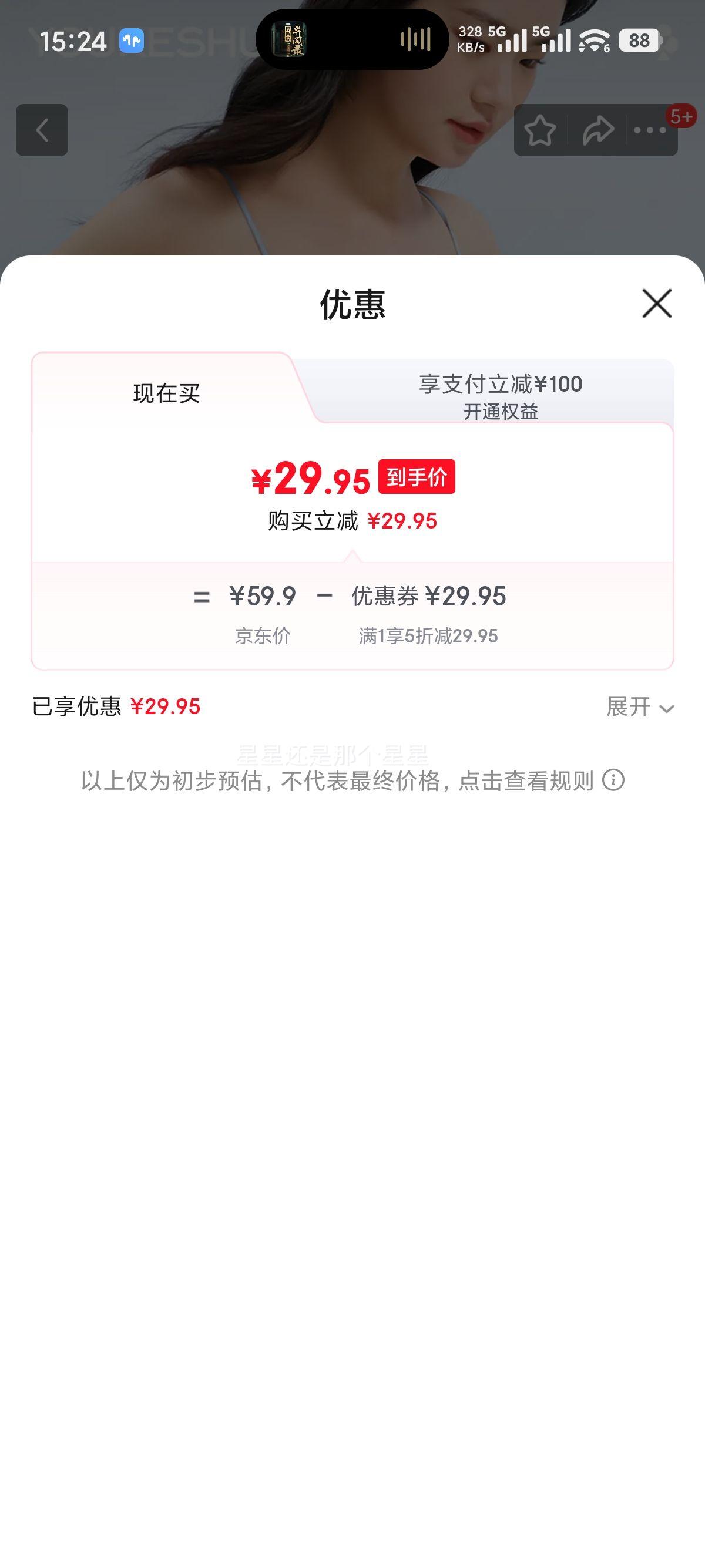Close the 优惠 discount sheet
This screenshot has width=705, height=1568.
pos(656,303)
